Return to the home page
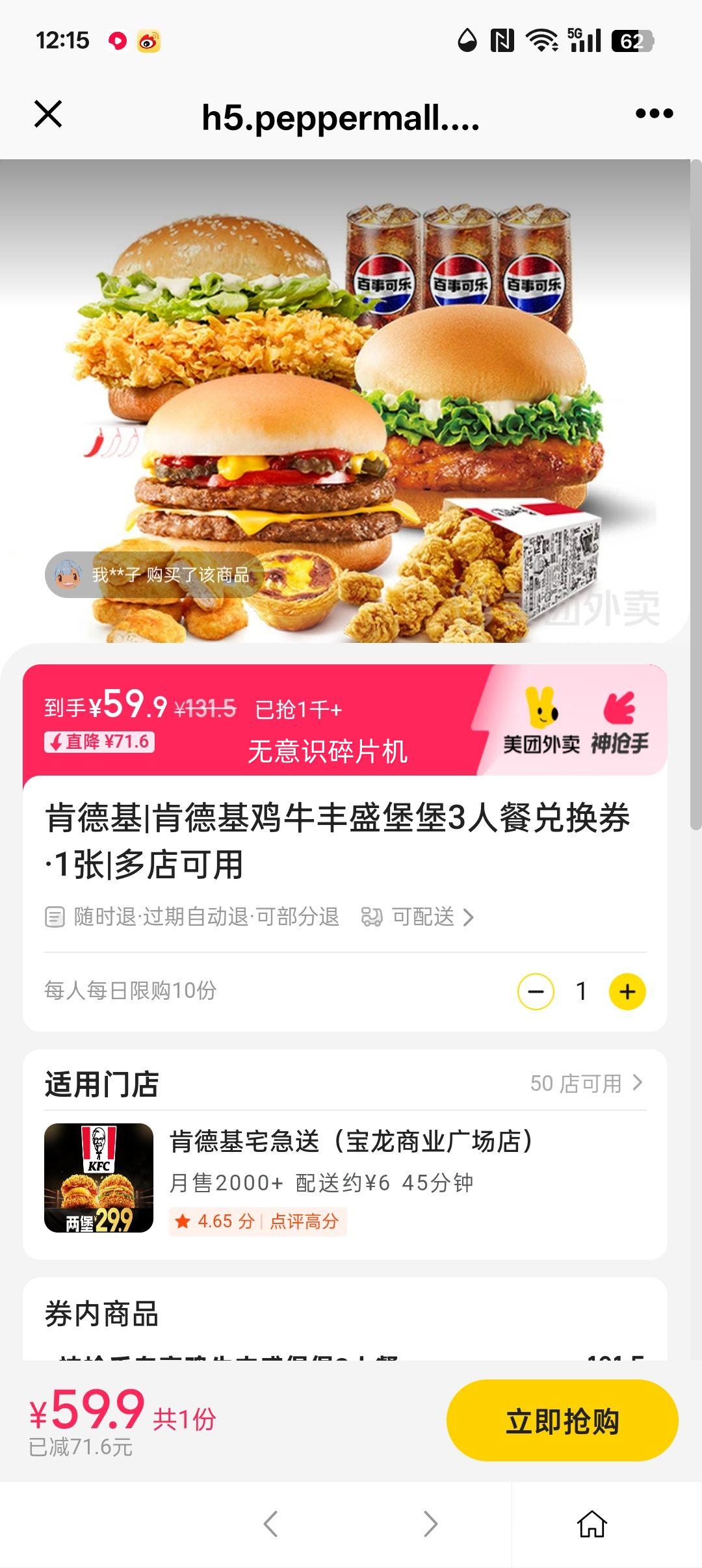The height and width of the screenshot is (1568, 702). coord(591,1524)
